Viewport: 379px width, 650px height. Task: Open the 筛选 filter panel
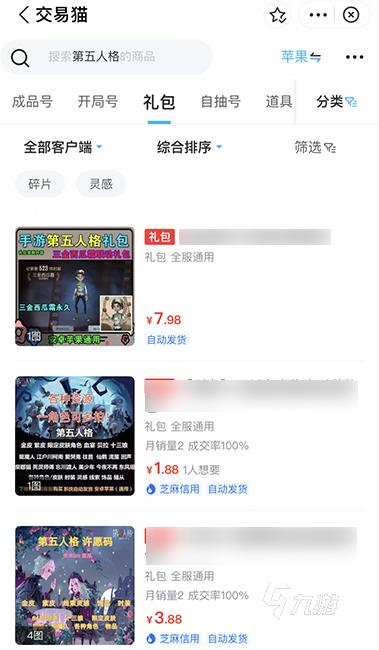click(315, 147)
